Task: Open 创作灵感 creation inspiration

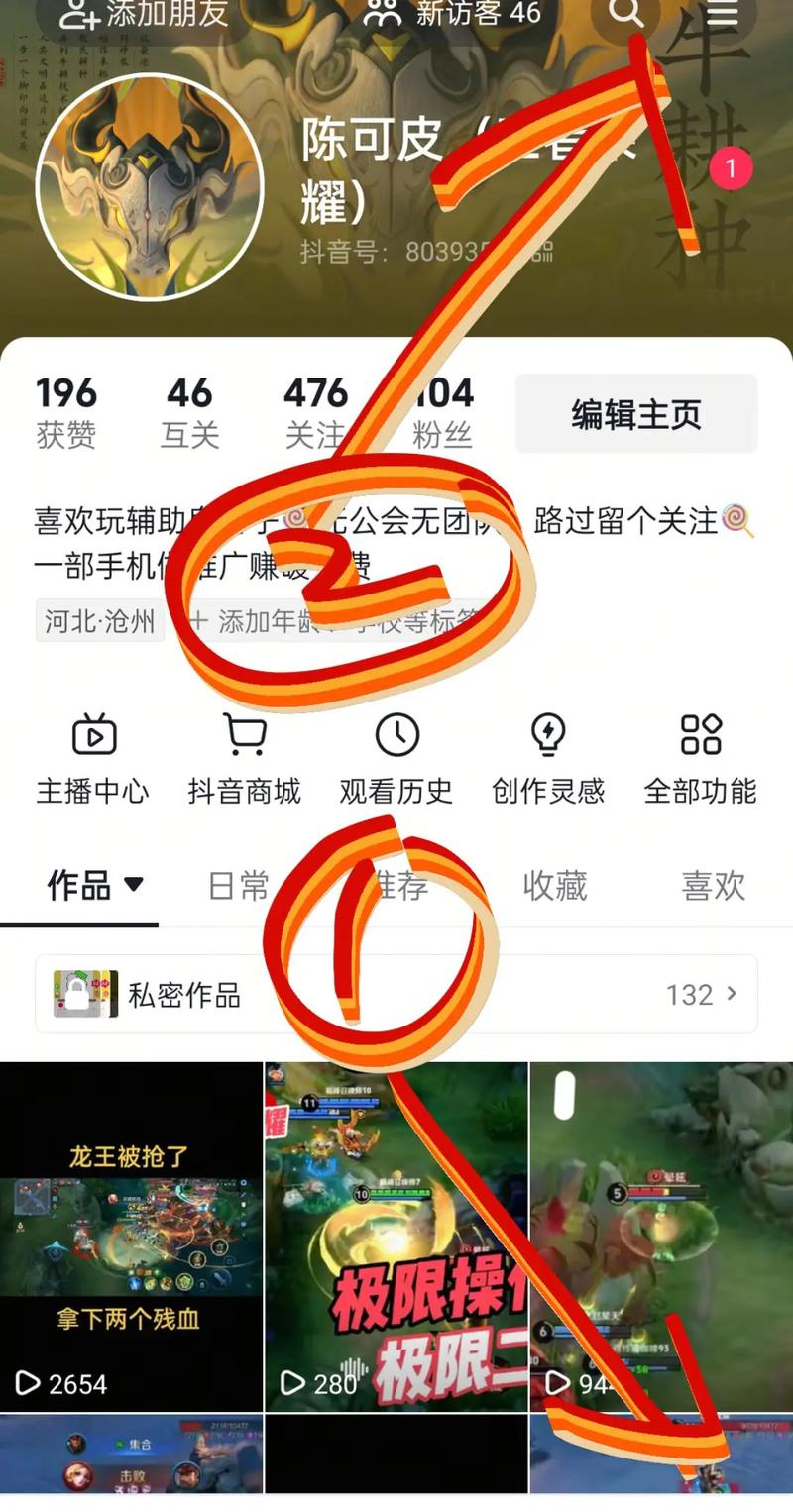Action: coord(548,759)
